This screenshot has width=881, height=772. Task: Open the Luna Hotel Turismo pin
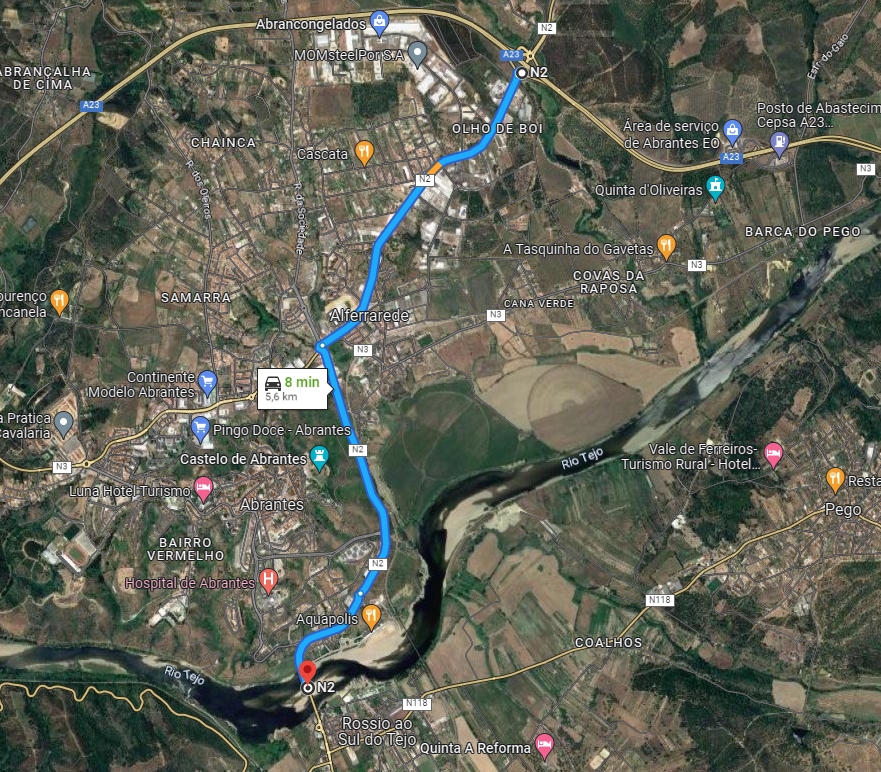204,490
